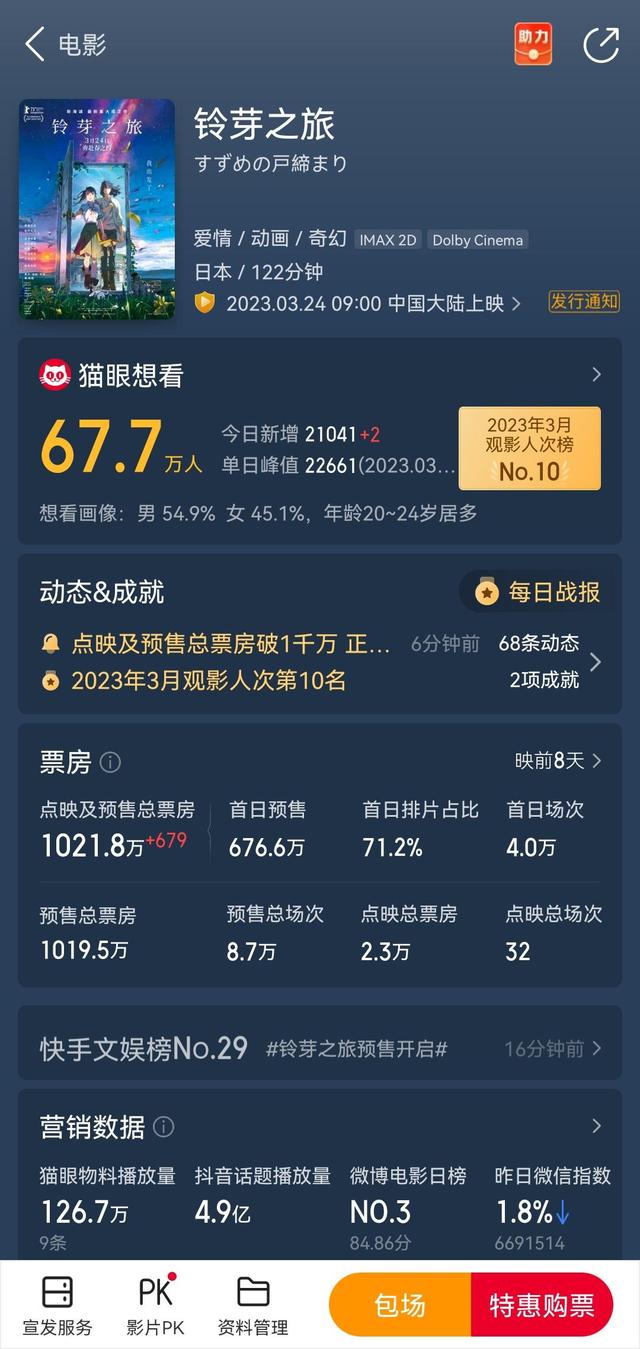This screenshot has width=640, height=1349.
Task: Go back to the 电影 list
Action: [36, 44]
